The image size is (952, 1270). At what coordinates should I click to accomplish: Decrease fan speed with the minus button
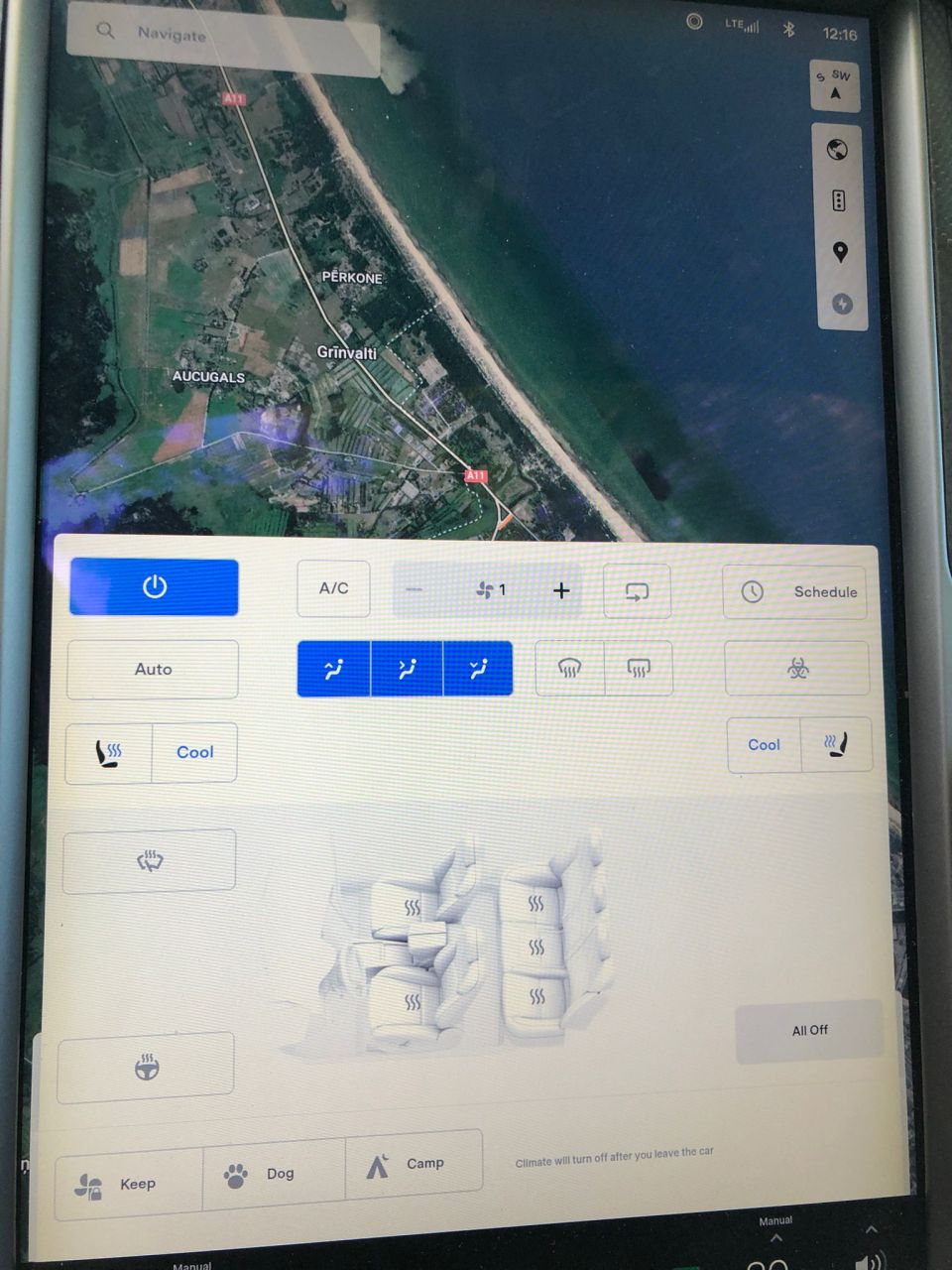coord(415,590)
